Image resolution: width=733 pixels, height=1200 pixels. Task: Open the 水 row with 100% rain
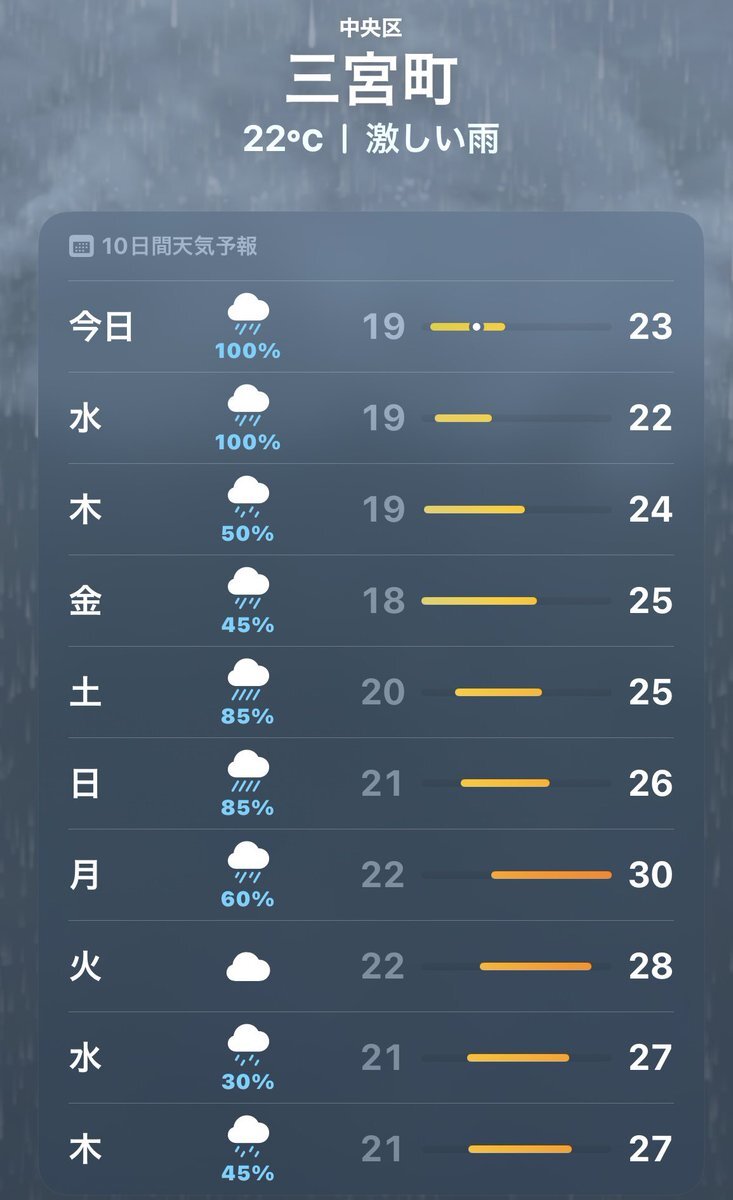tap(371, 418)
